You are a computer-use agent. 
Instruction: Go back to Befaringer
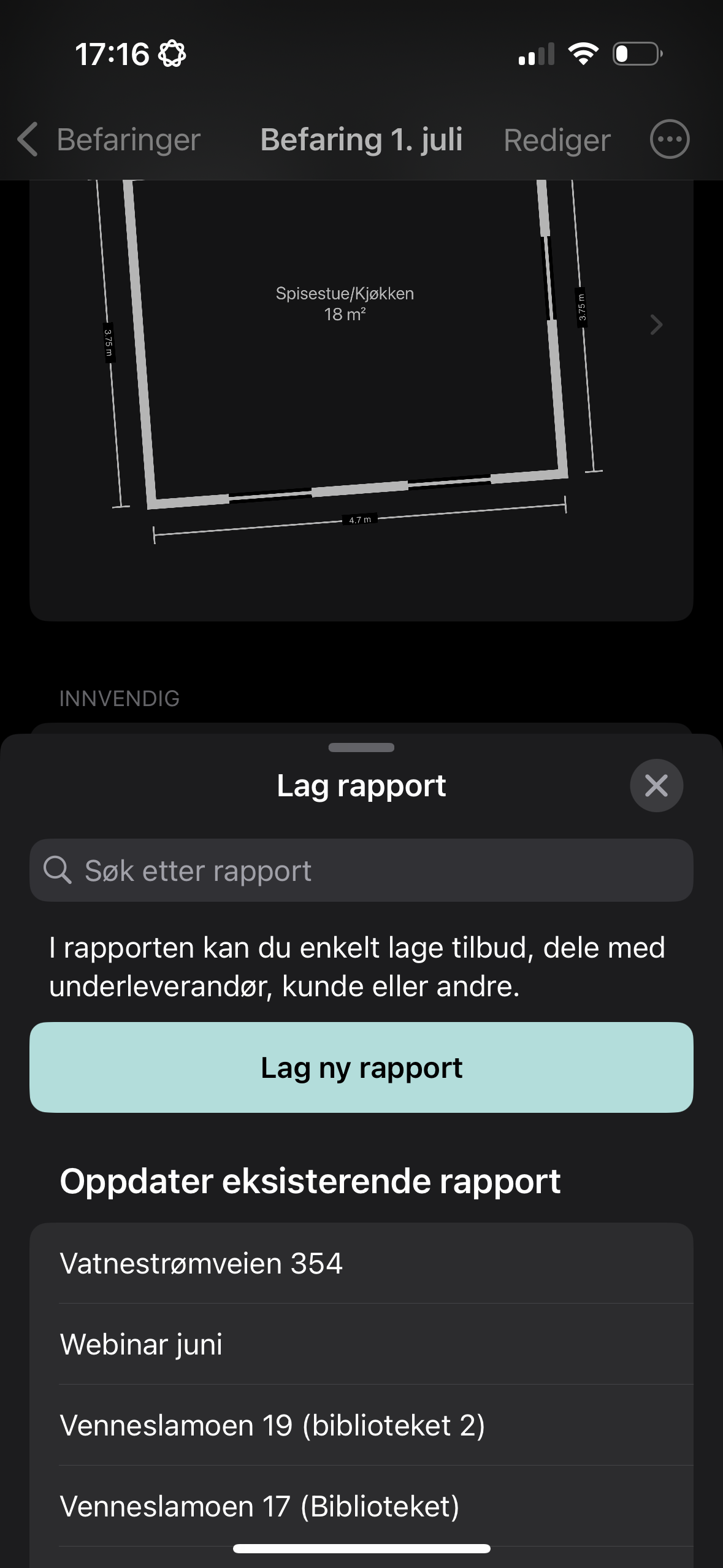click(109, 140)
